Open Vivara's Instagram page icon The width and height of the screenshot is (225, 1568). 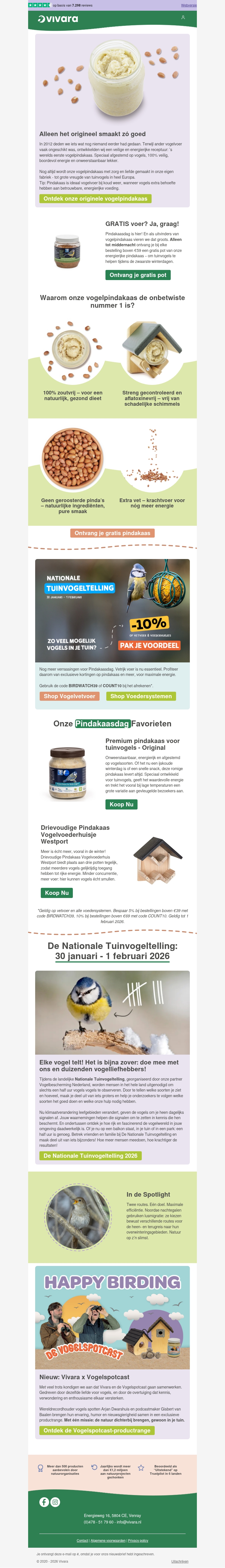[55, 1502]
